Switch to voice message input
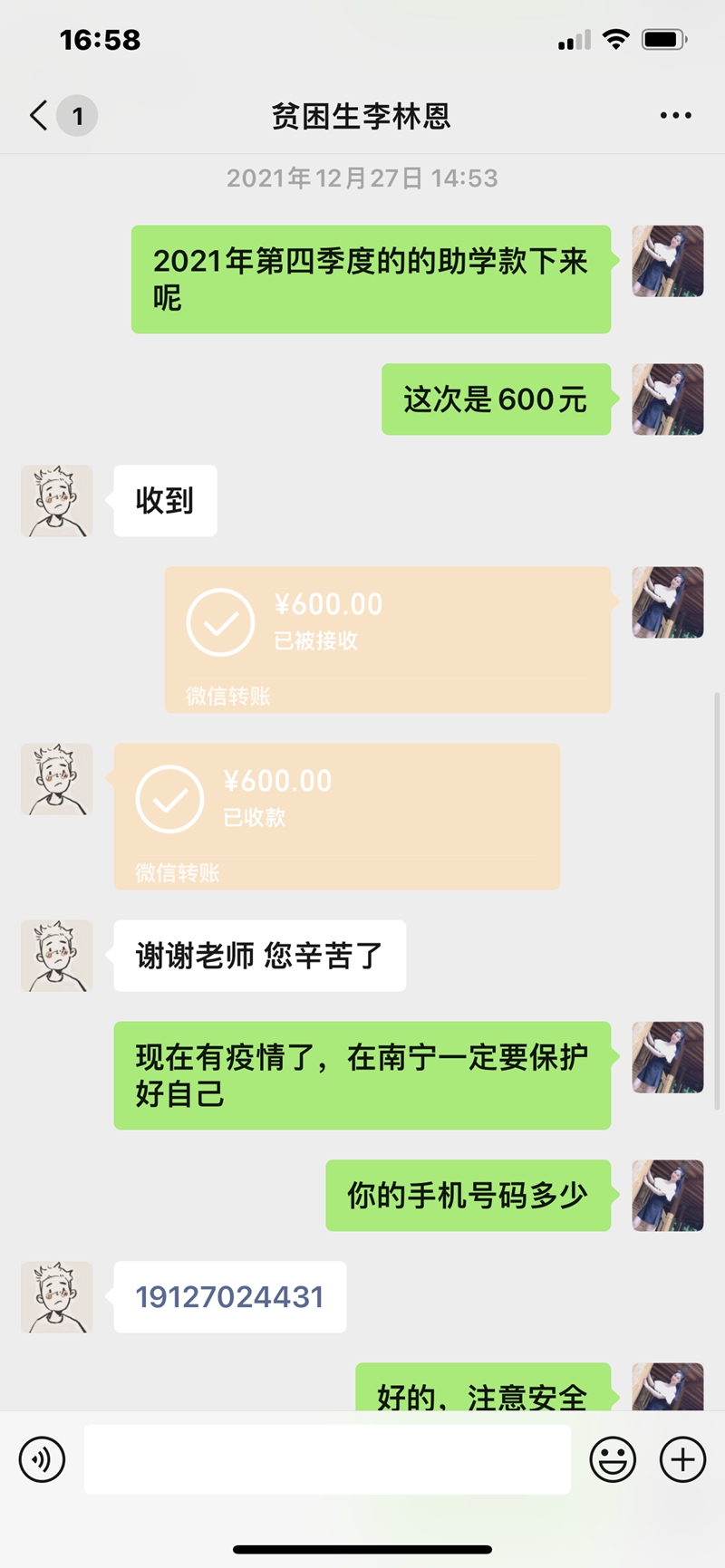 tap(42, 1460)
